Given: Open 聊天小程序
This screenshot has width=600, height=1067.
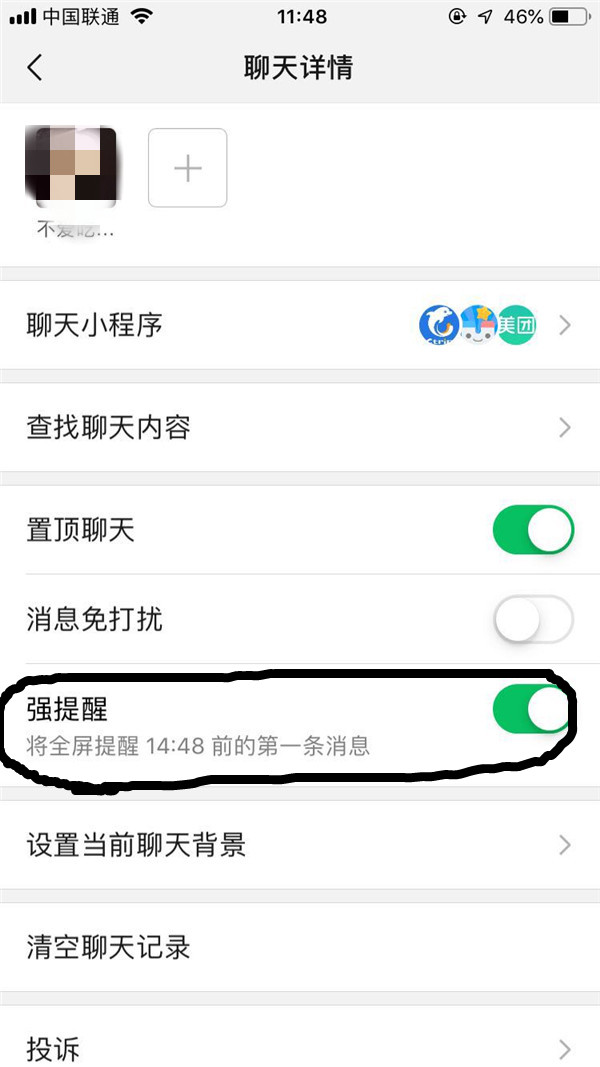Looking at the screenshot, I should coord(300,325).
